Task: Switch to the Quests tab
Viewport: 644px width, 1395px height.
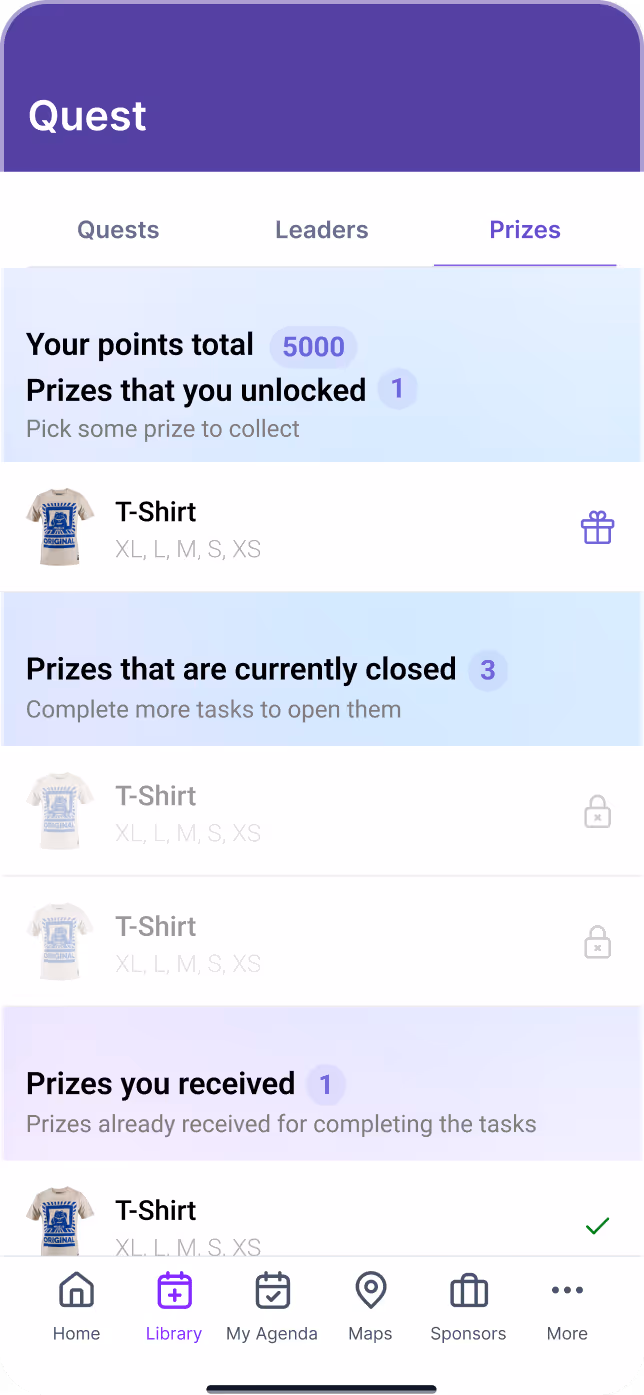Action: (x=118, y=230)
